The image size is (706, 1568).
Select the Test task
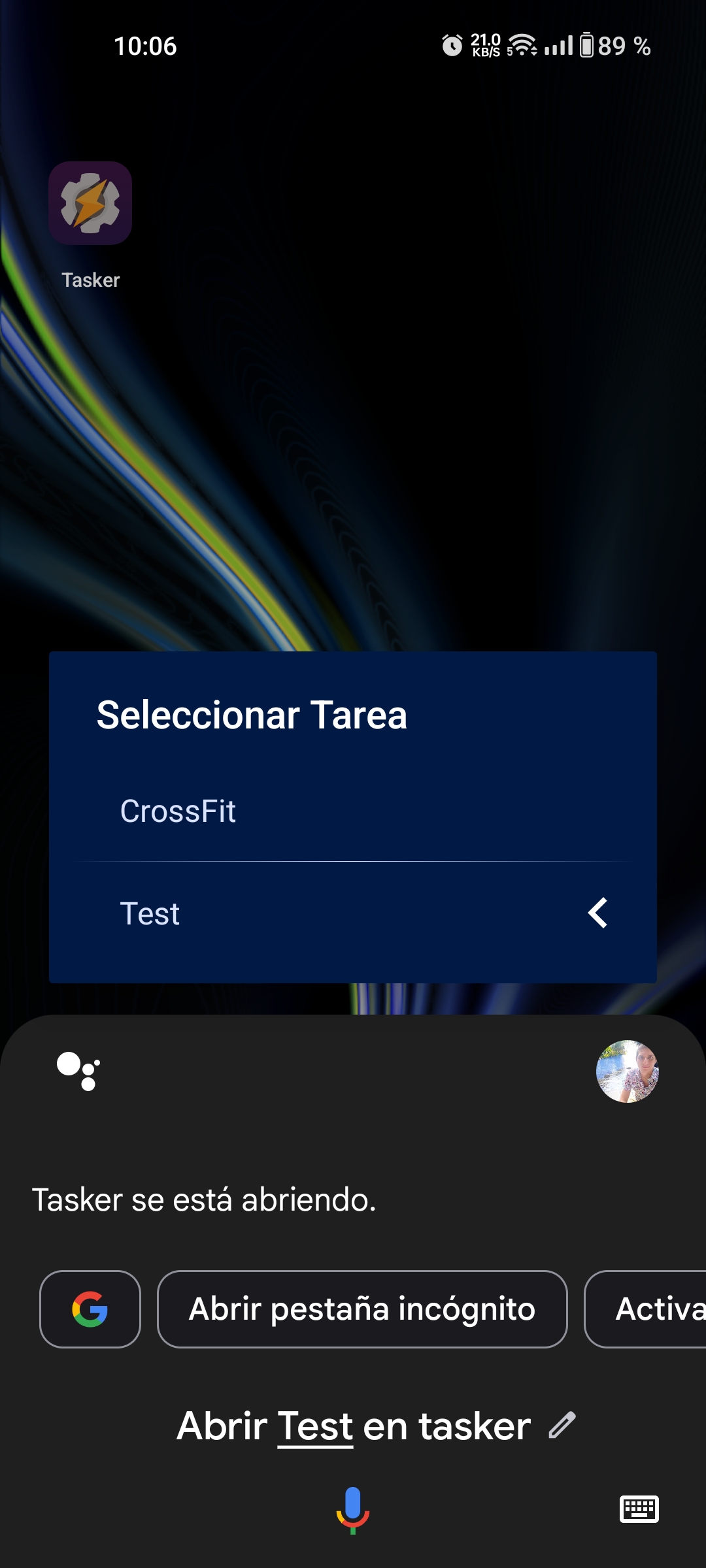click(x=150, y=913)
